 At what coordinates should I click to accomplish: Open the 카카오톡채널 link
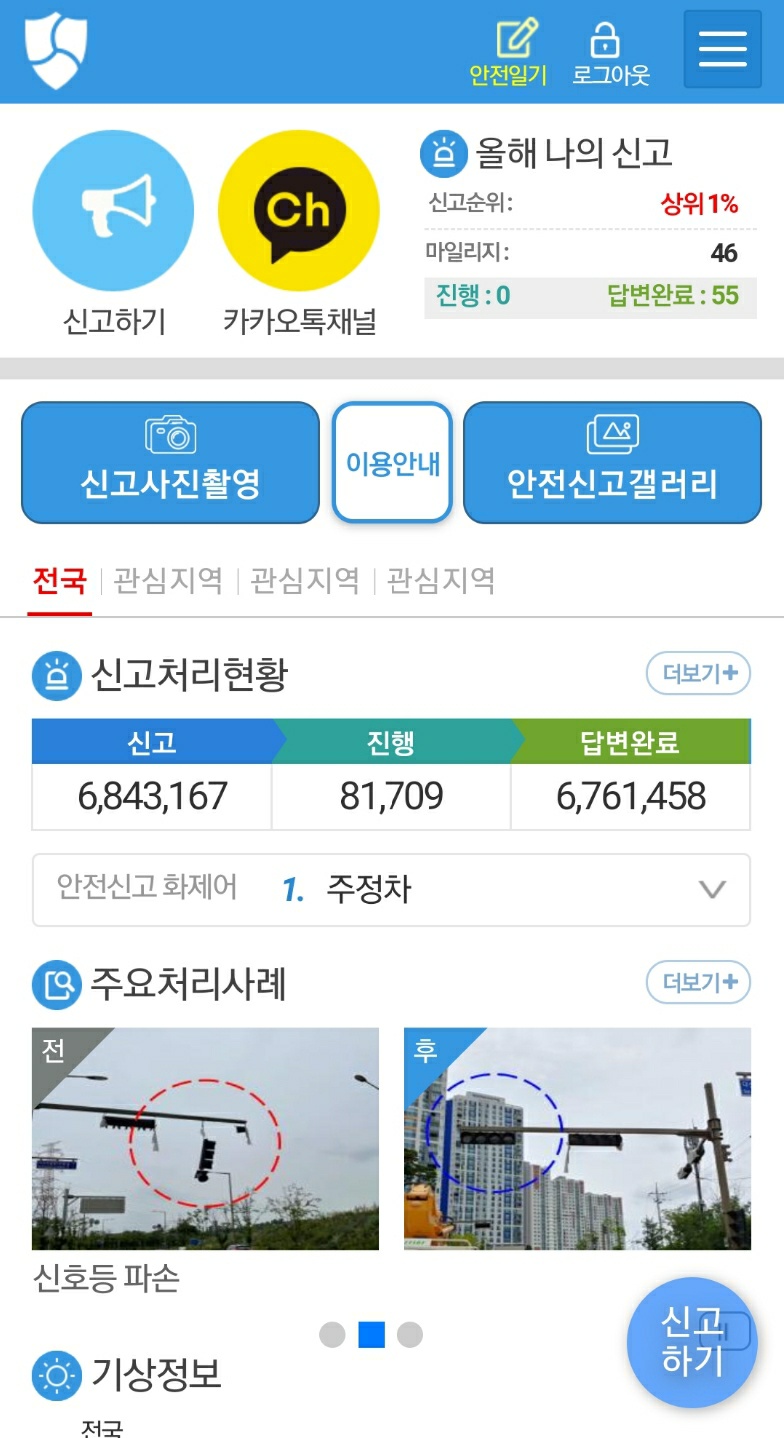tap(299, 211)
